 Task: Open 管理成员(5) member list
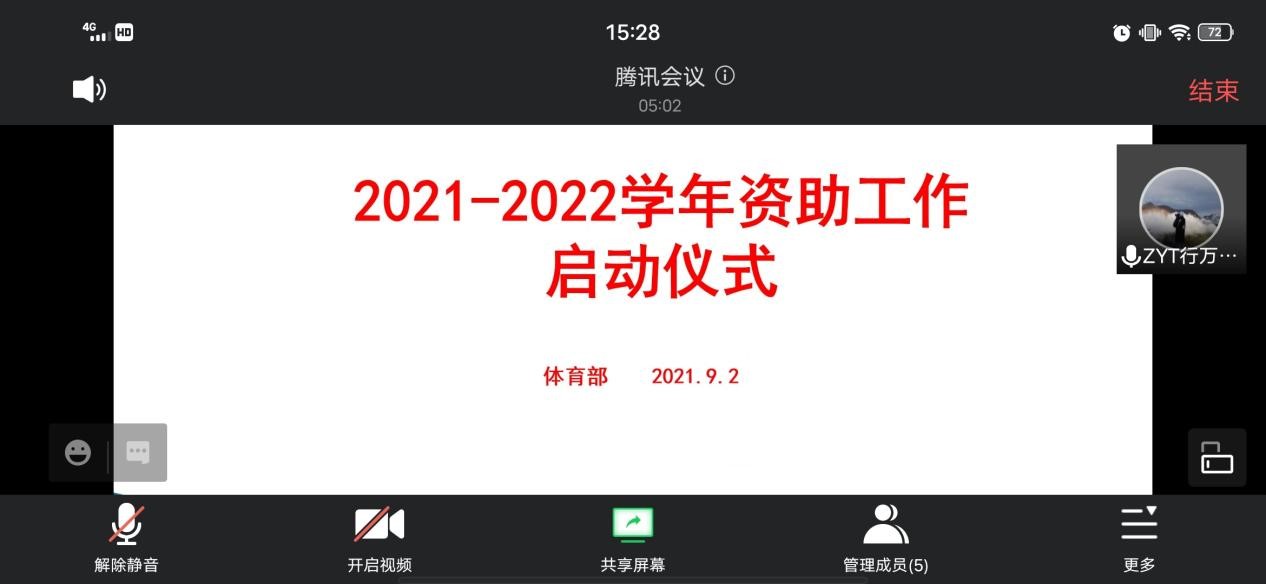(885, 538)
